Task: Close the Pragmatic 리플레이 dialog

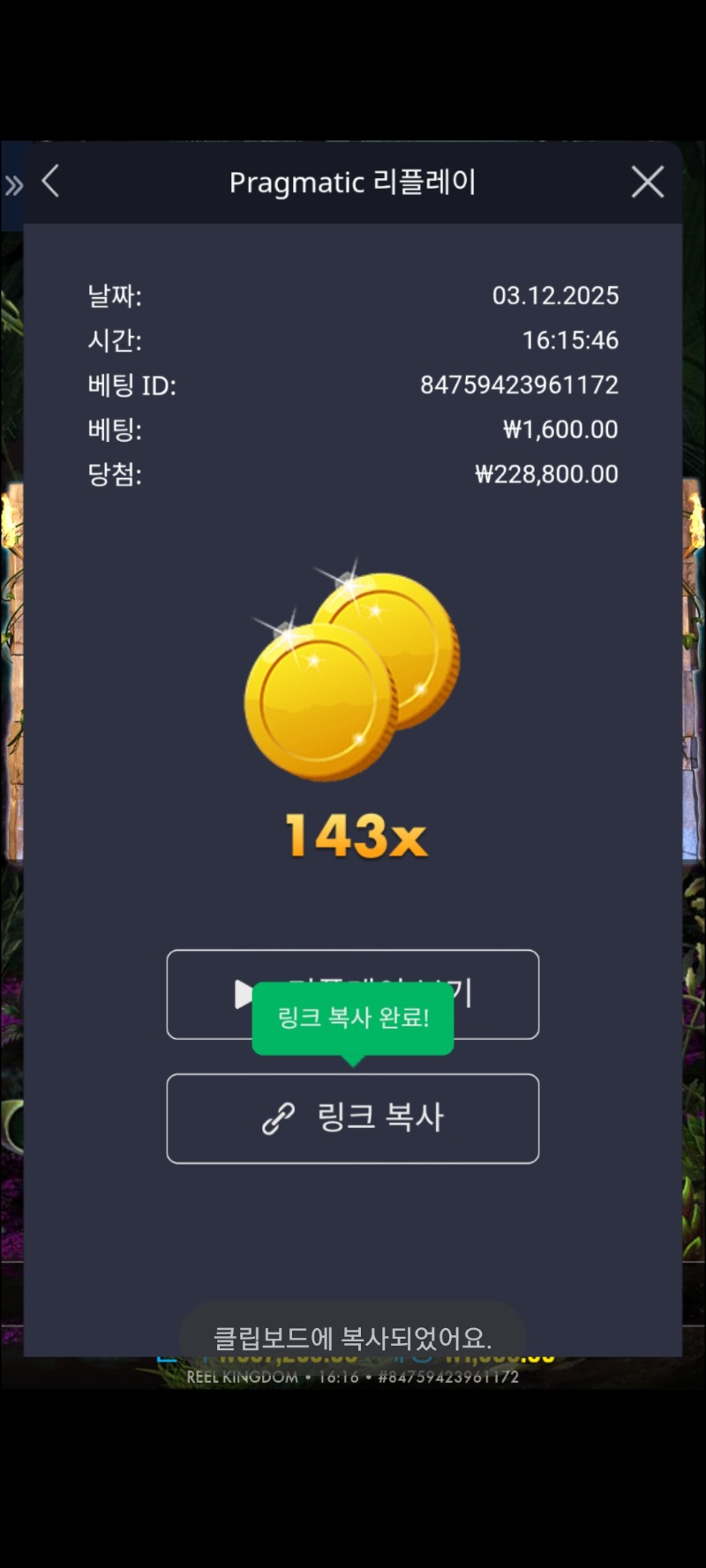Action: tap(647, 183)
